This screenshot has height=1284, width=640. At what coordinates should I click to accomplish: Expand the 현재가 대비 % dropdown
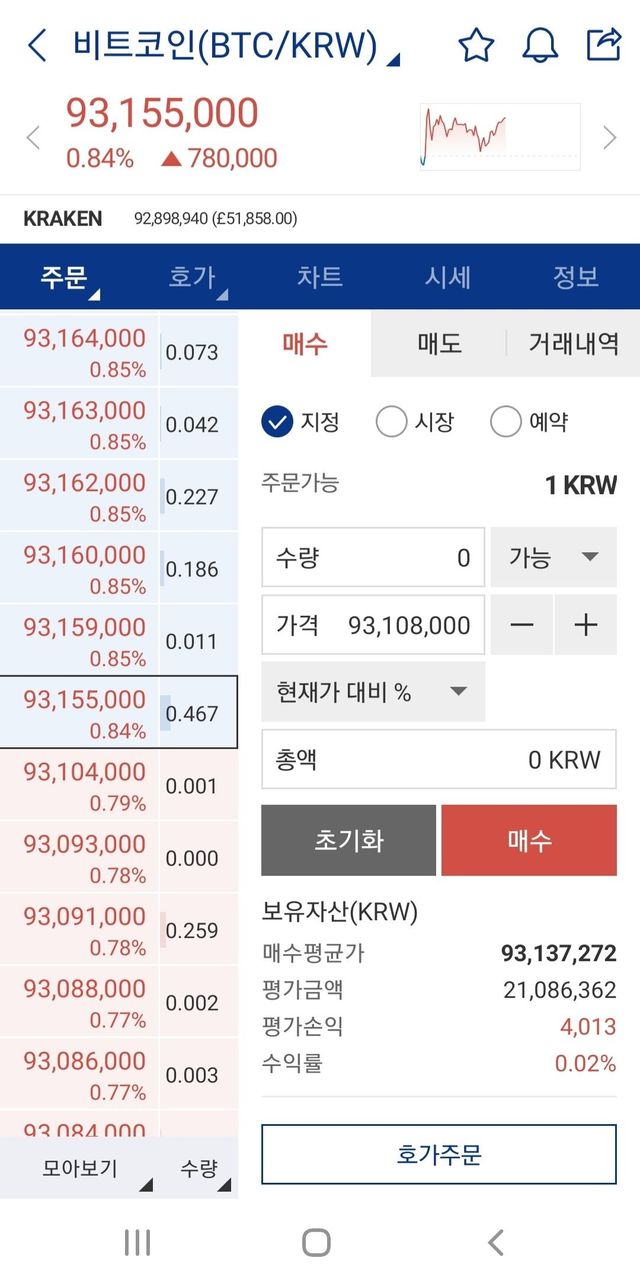[x=373, y=692]
